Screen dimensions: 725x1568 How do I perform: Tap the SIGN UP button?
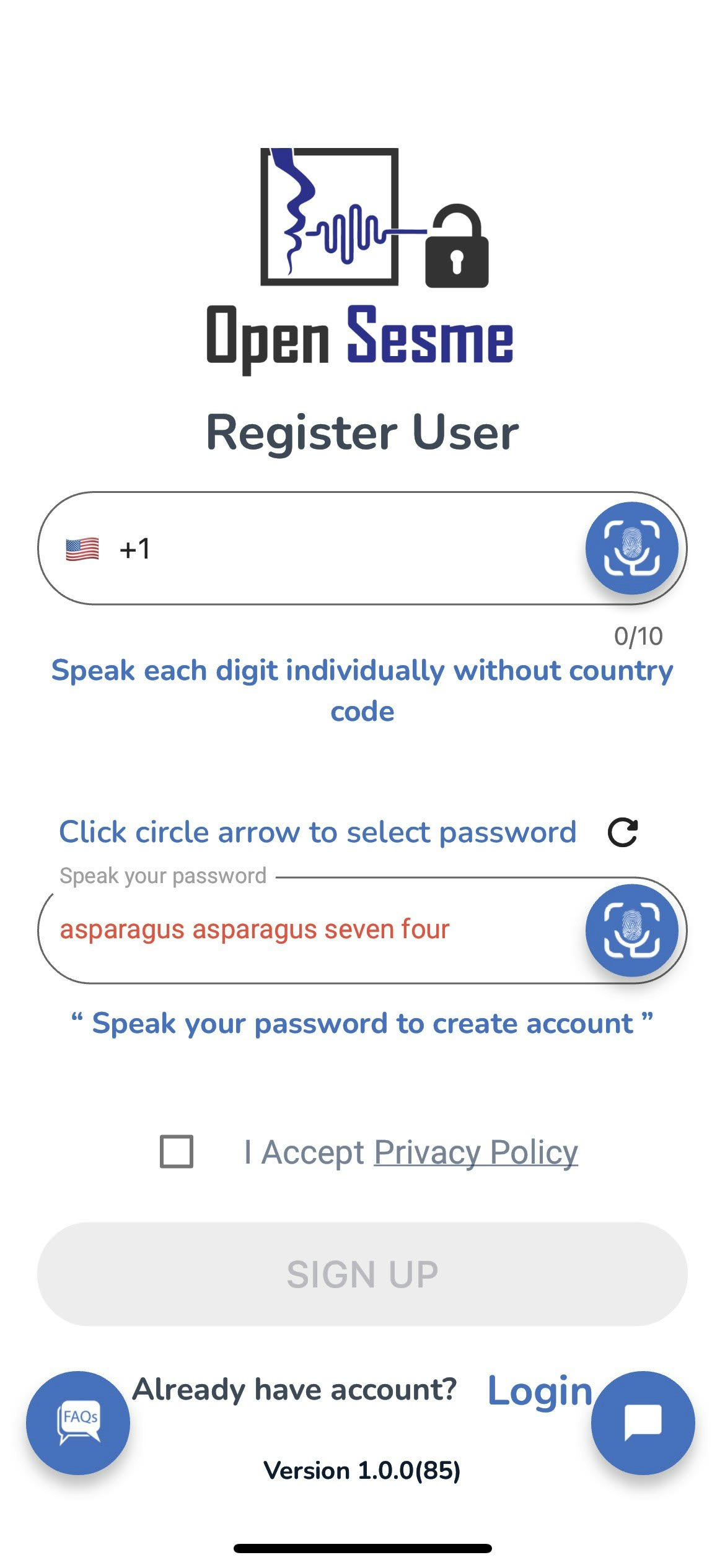(x=362, y=1274)
